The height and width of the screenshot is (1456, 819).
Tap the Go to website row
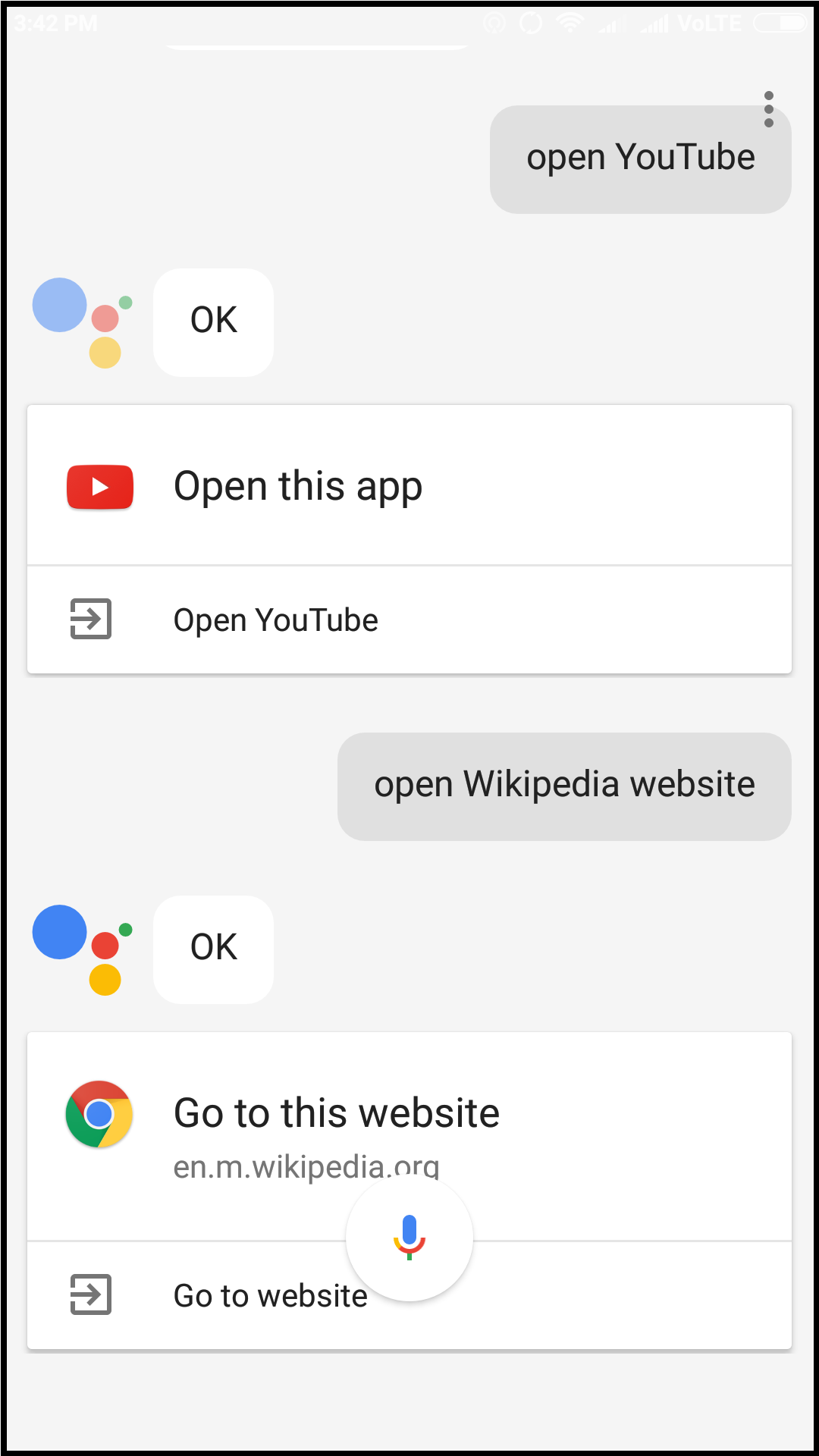point(409,1295)
